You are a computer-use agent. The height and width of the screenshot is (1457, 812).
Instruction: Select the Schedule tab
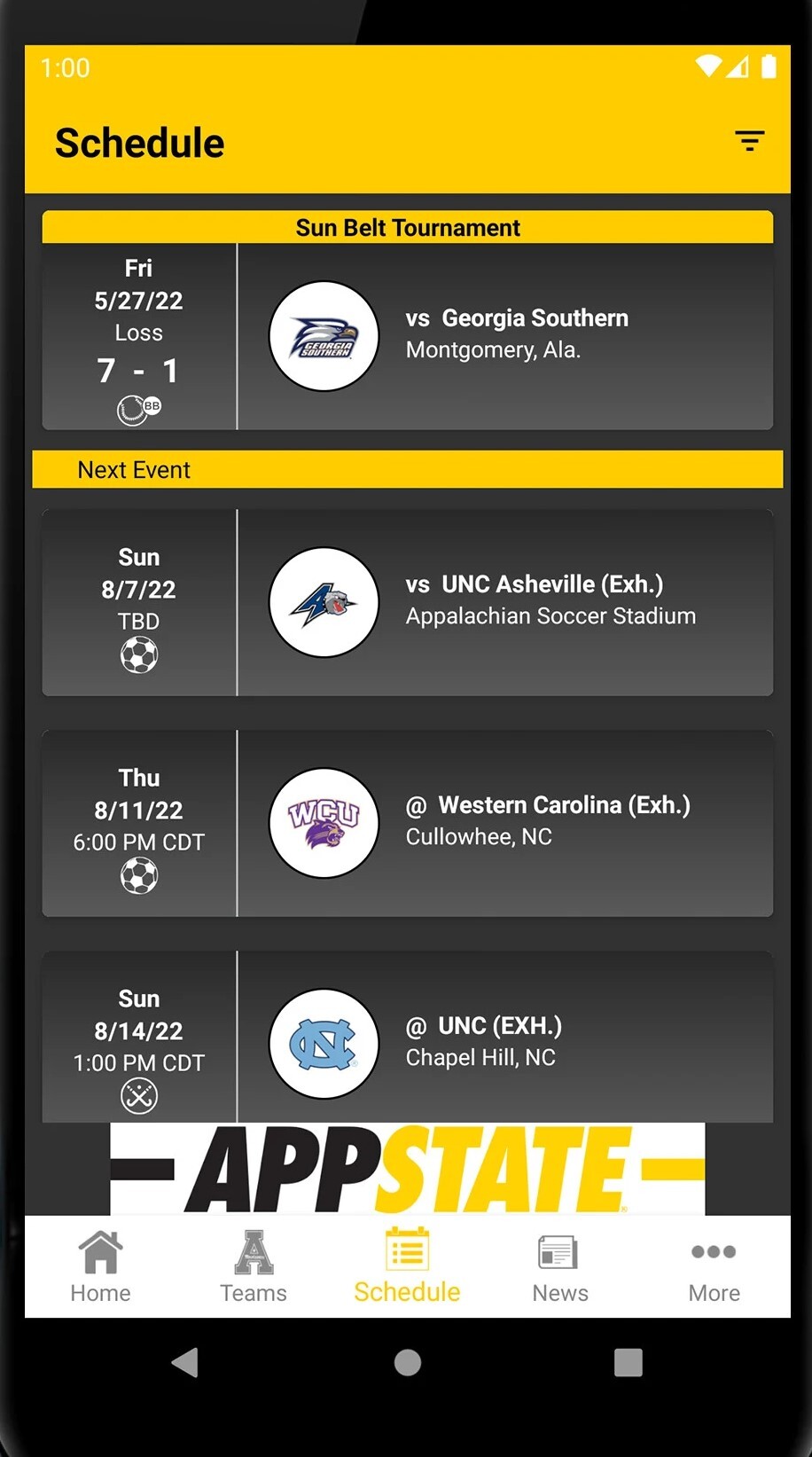[407, 1266]
